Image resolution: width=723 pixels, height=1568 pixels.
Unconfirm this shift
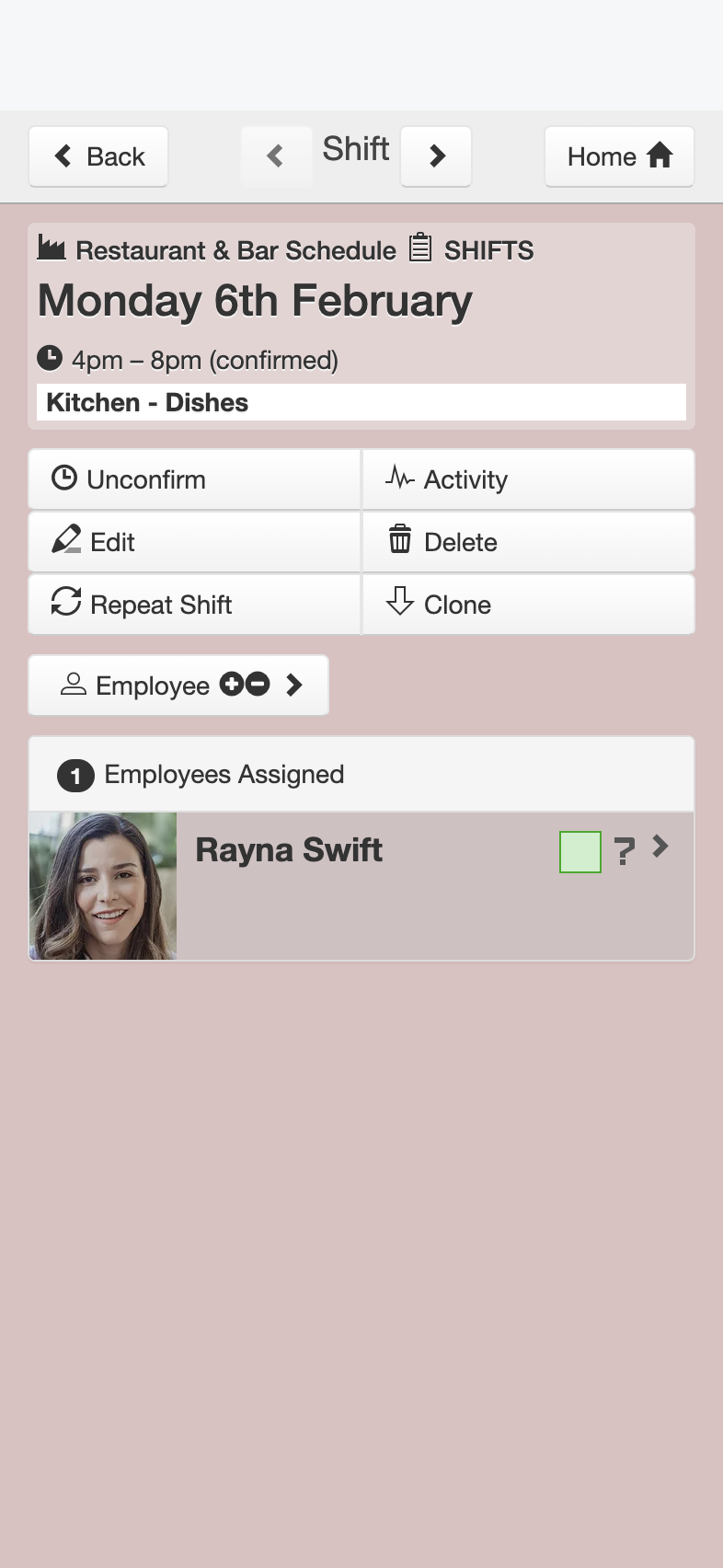pyautogui.click(x=194, y=479)
